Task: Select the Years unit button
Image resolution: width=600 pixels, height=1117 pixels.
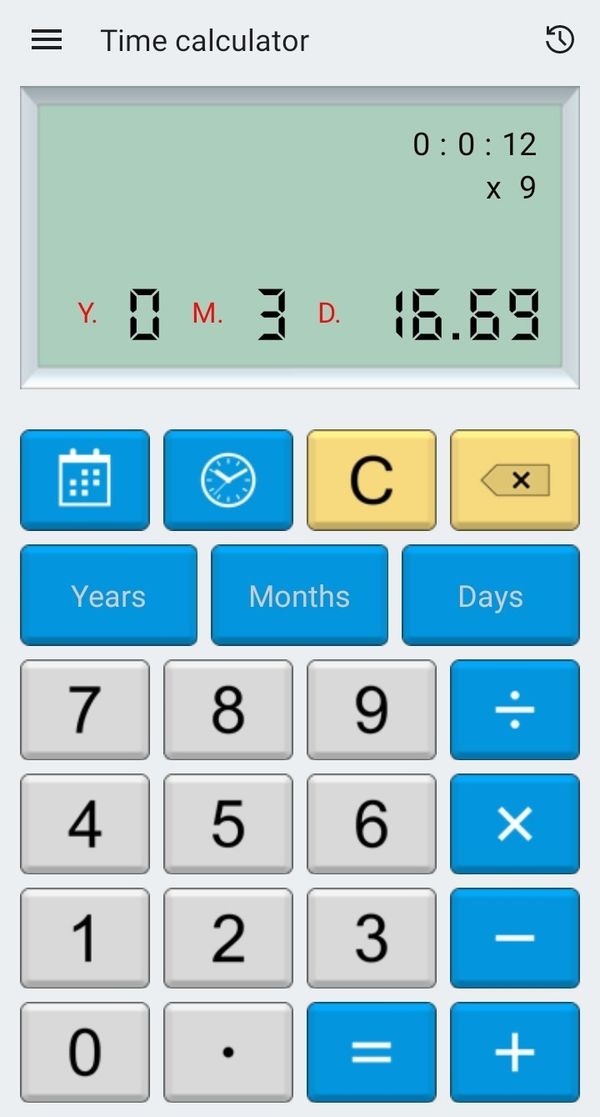Action: pos(108,595)
